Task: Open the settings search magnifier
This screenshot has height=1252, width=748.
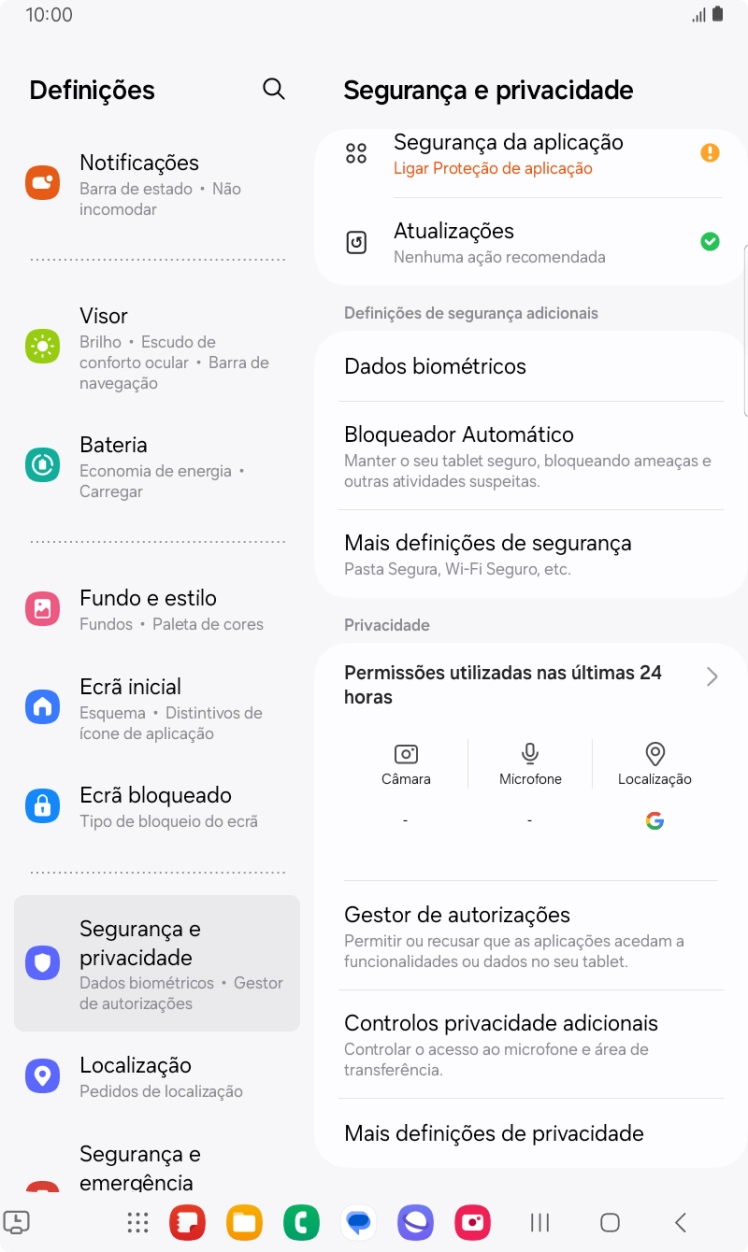Action: [273, 89]
